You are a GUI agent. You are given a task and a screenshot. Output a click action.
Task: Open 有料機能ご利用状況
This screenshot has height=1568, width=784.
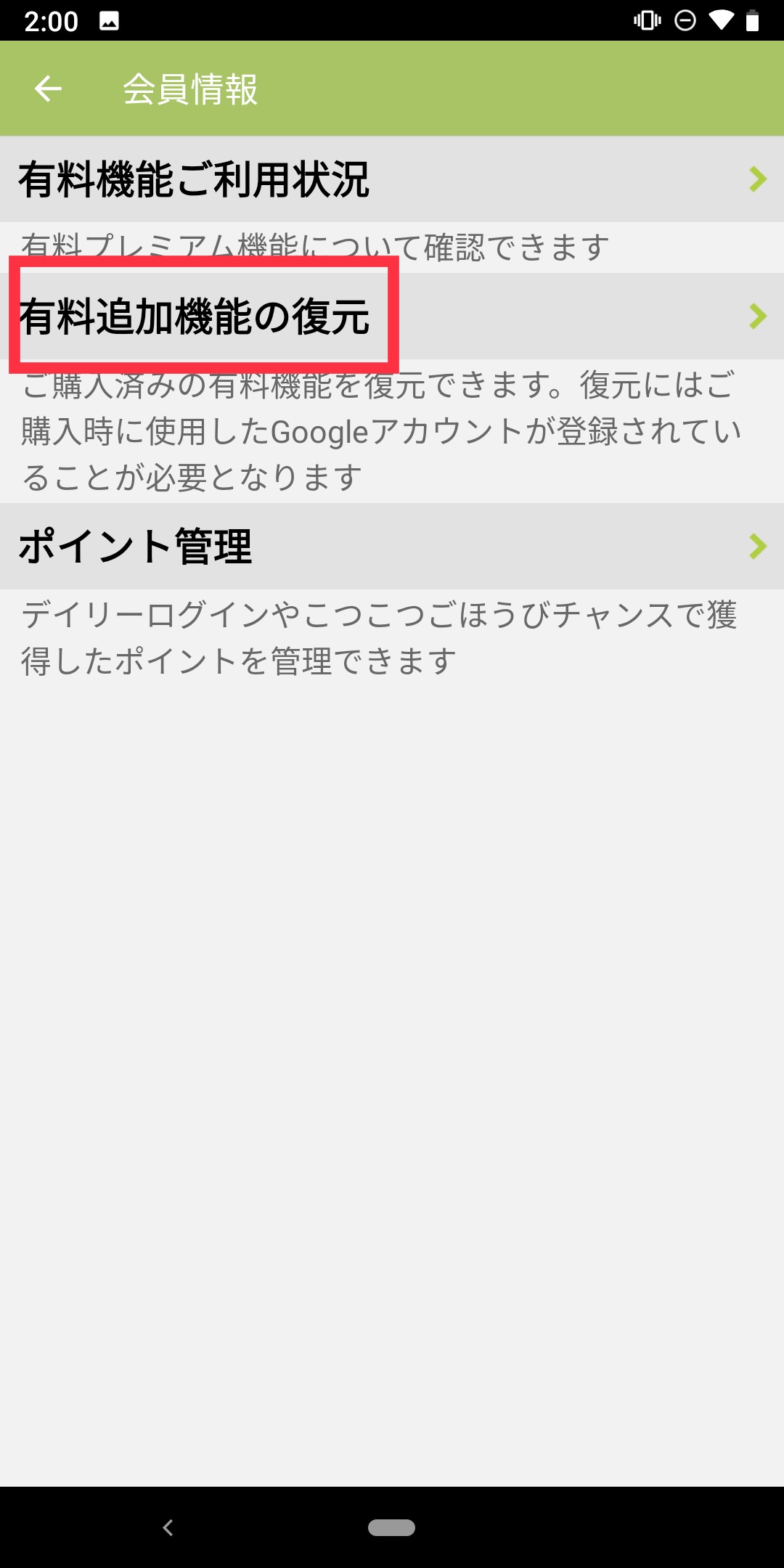[392, 179]
